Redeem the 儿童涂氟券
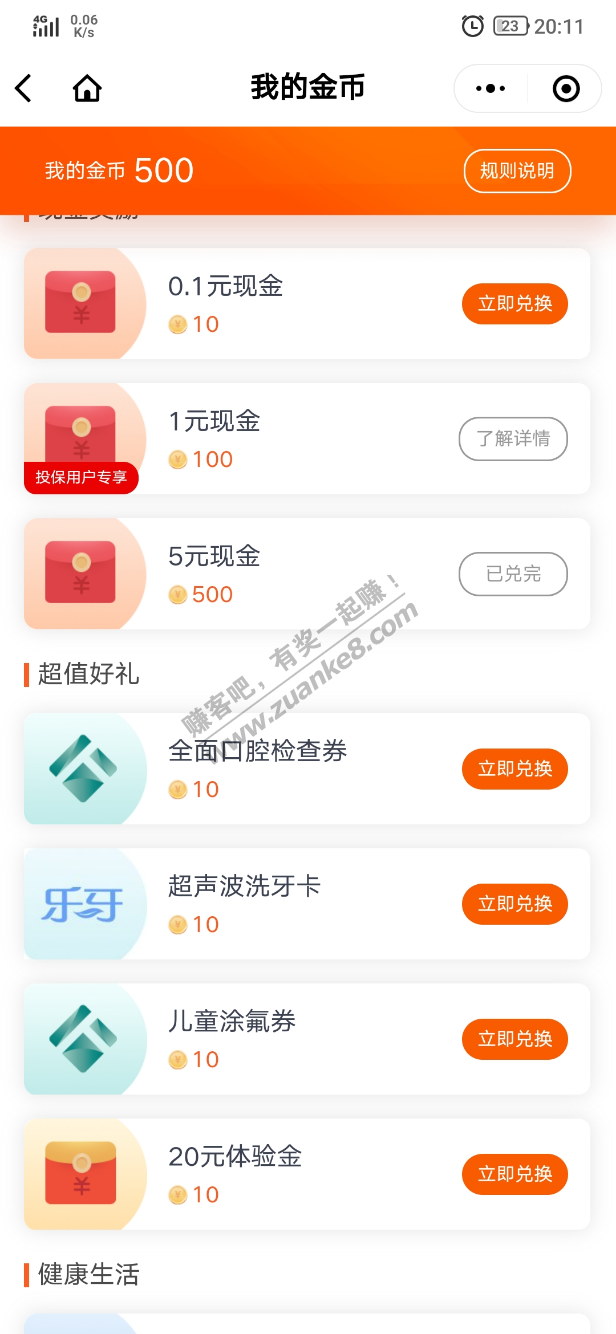 coord(514,1039)
